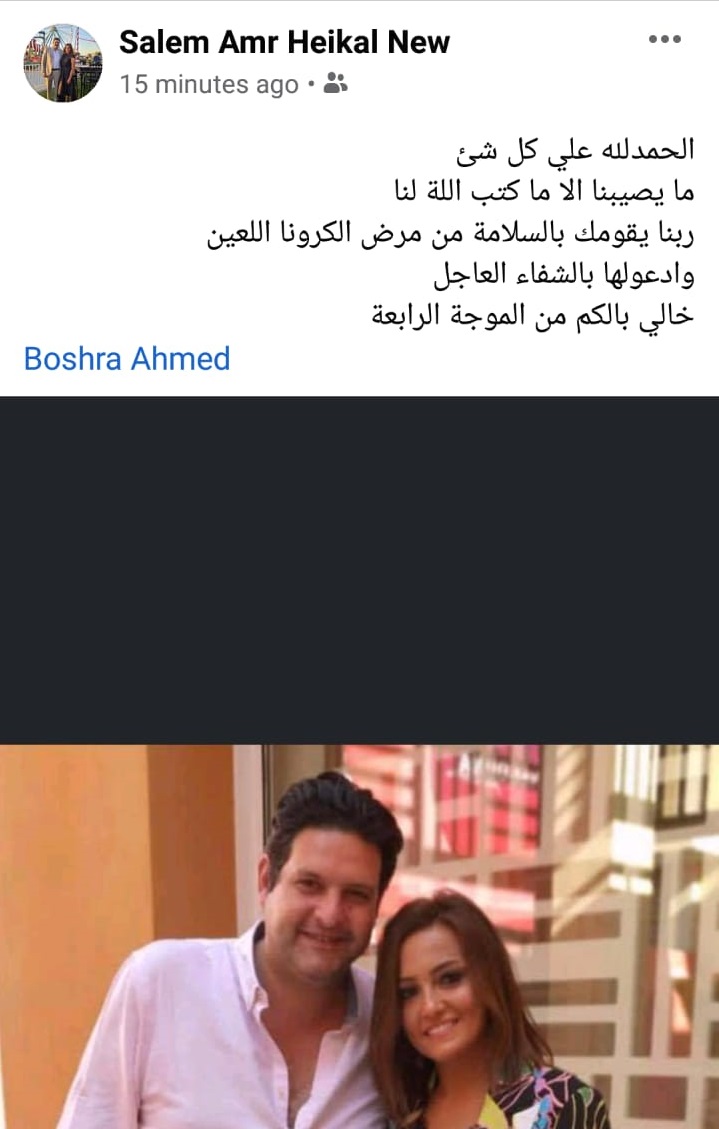Open Salem Amr Heikal New's profile name

[x=284, y=42]
